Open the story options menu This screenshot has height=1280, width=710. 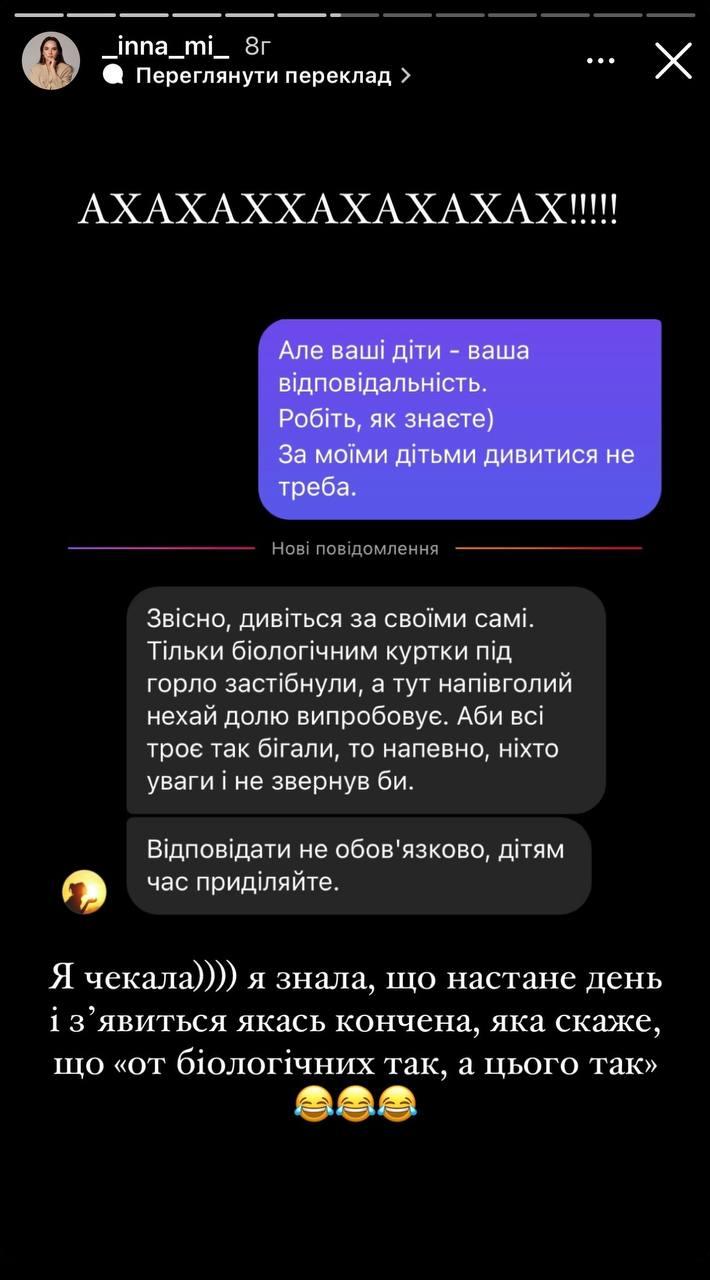[x=600, y=61]
